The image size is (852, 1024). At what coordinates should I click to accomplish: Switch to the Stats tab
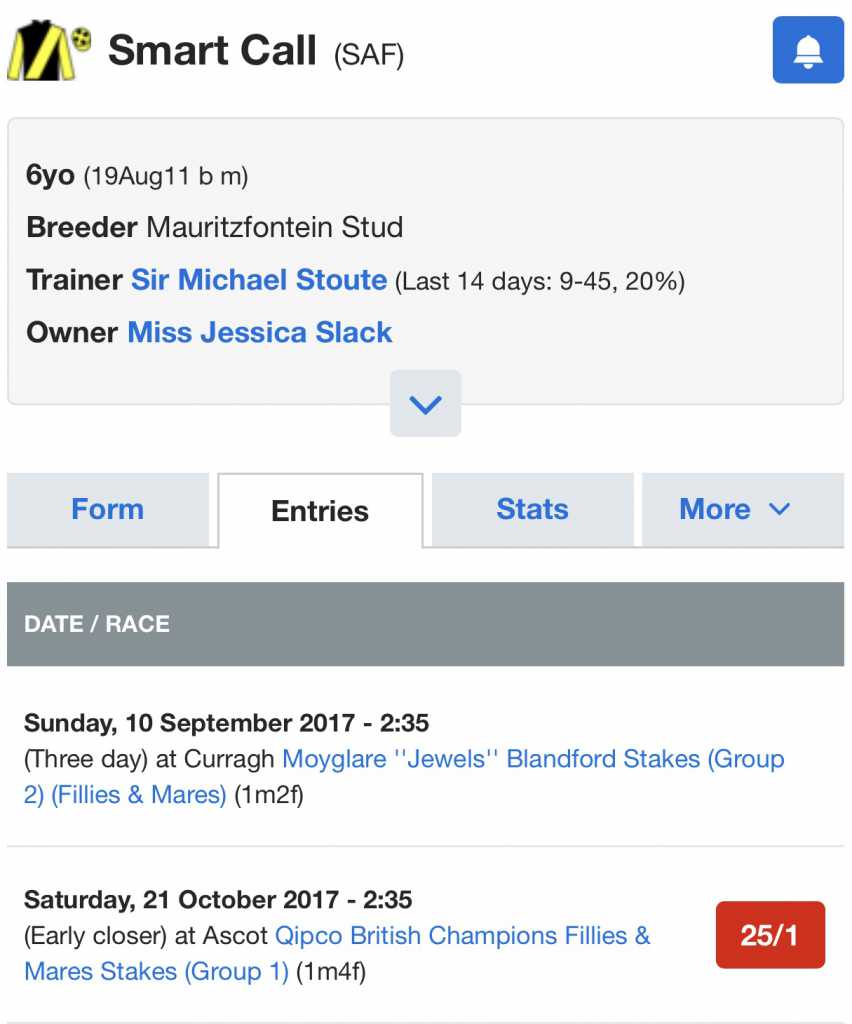[532, 509]
